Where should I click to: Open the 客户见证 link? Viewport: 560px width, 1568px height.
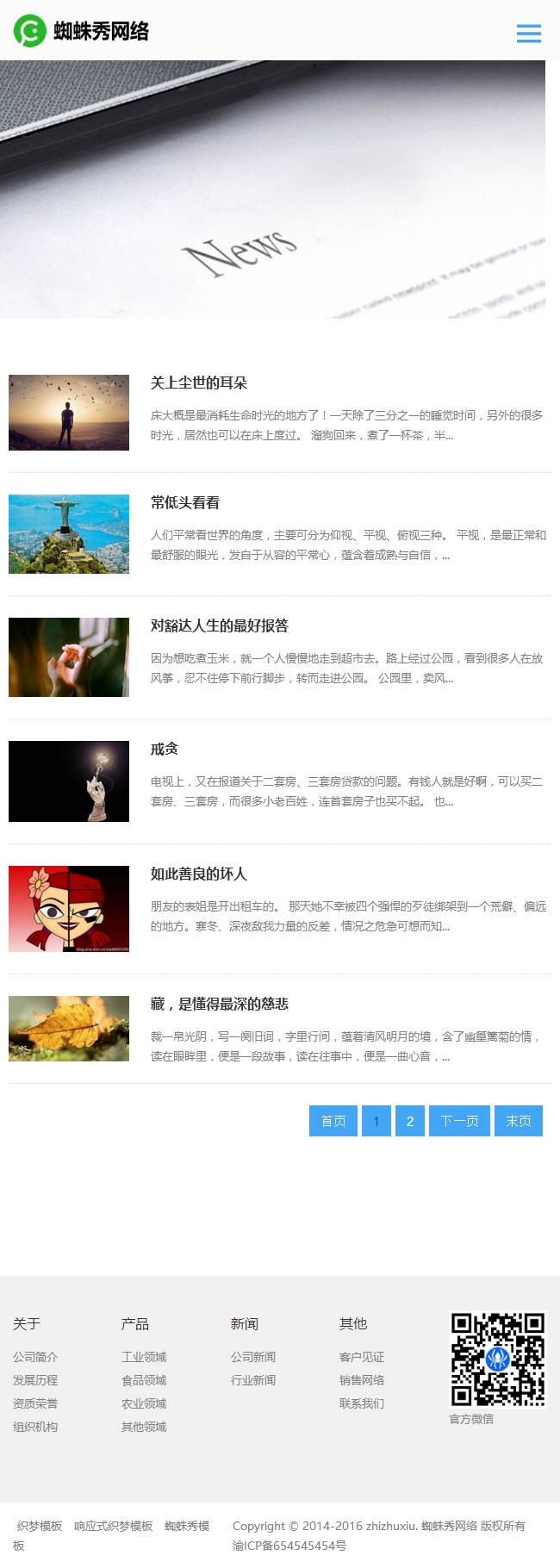[362, 1357]
